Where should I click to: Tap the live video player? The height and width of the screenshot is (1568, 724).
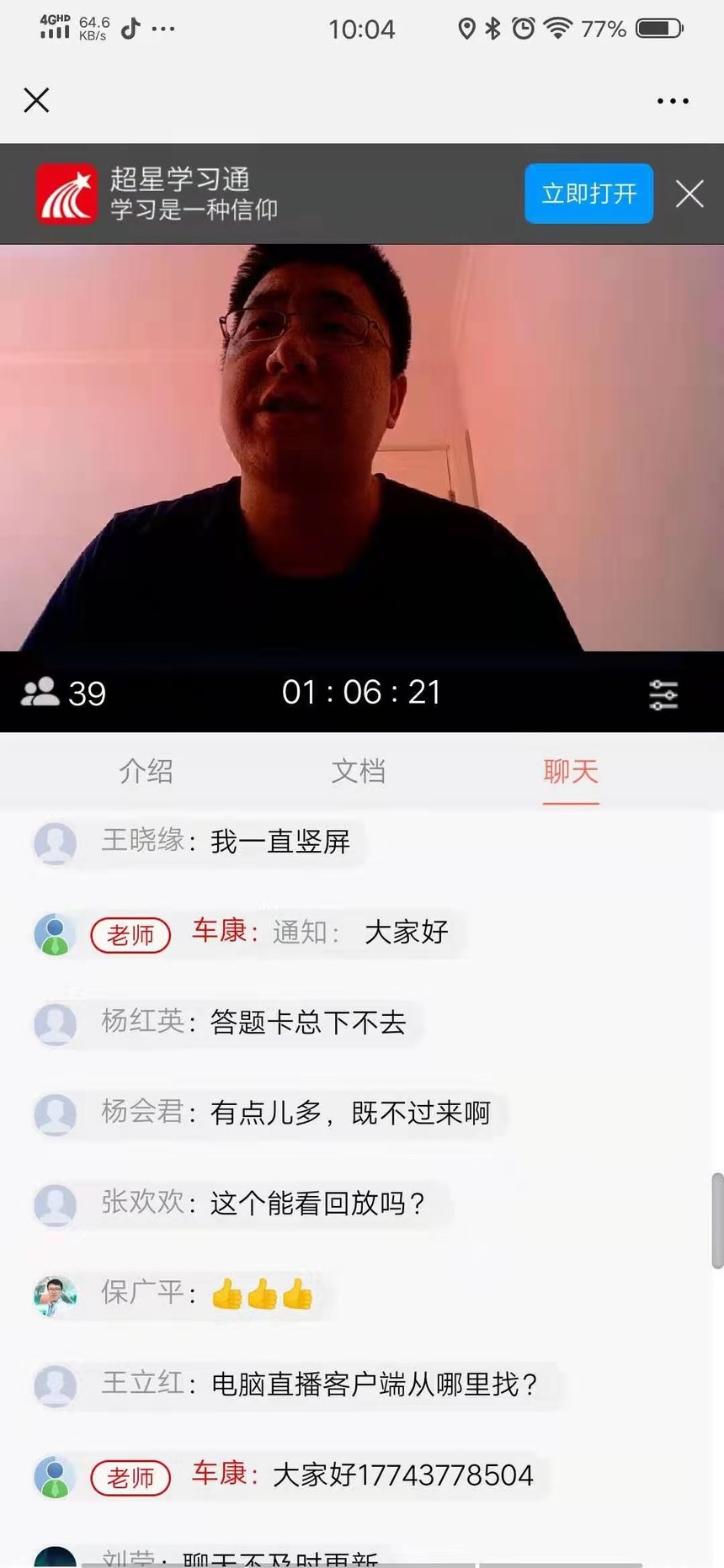[x=362, y=446]
